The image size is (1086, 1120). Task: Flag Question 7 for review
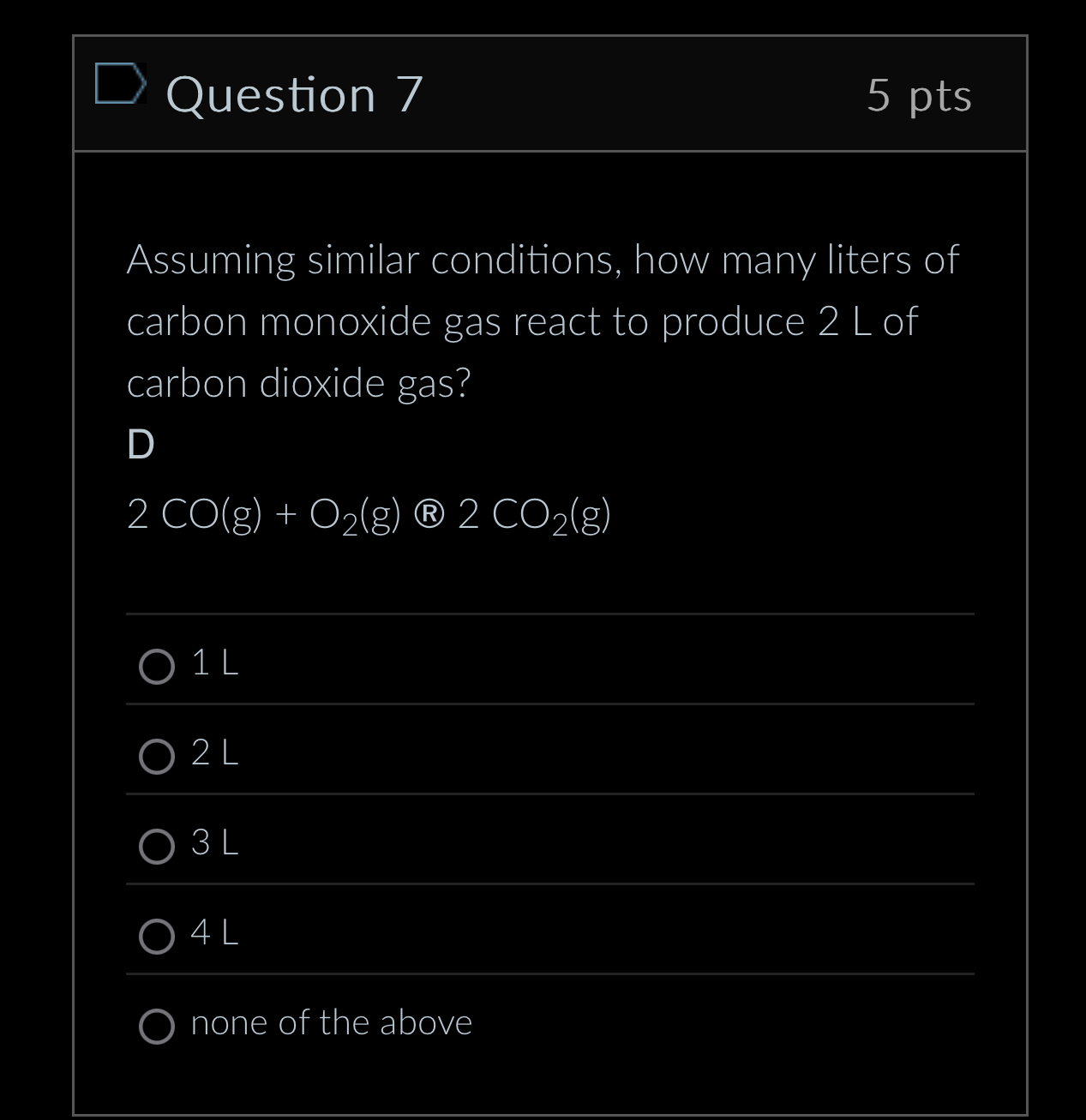click(x=118, y=84)
